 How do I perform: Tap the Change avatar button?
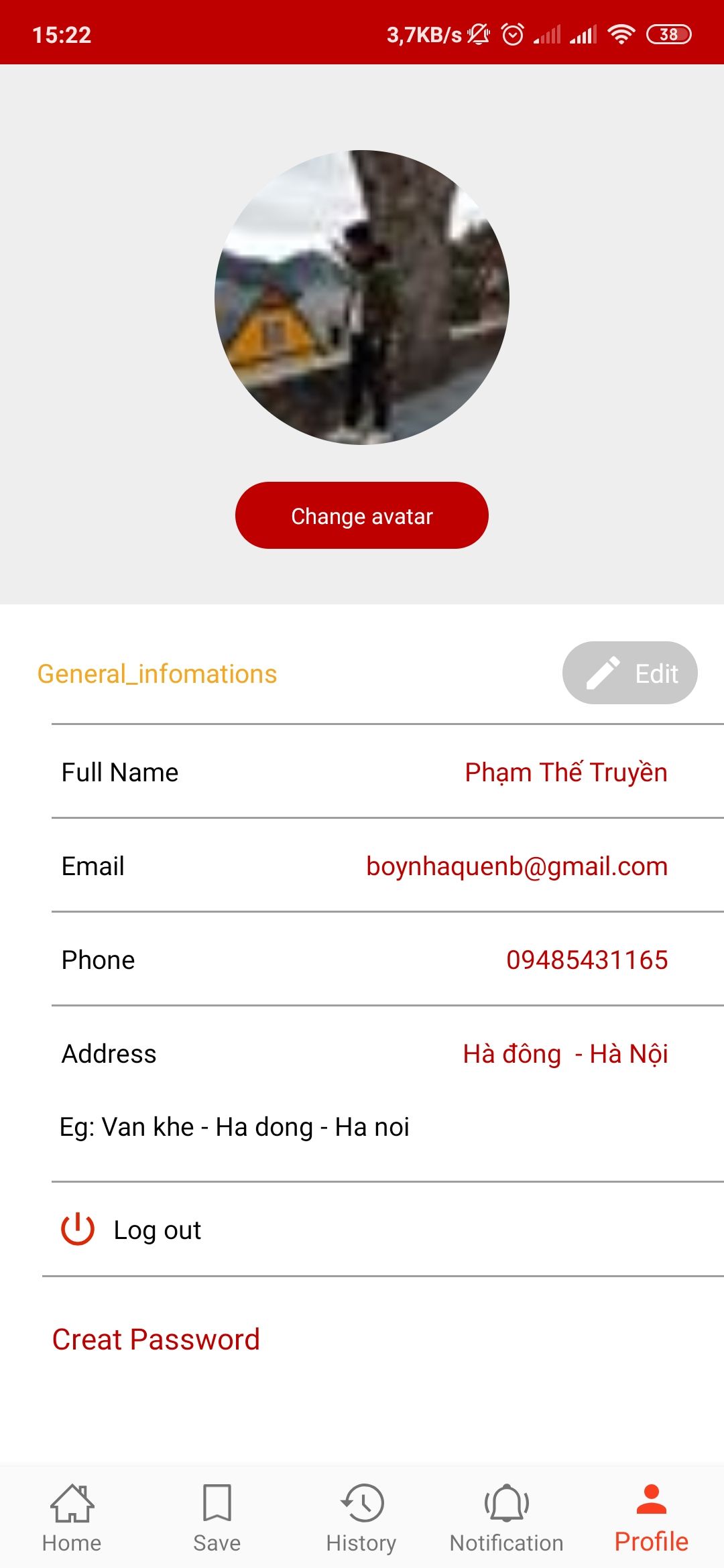pyautogui.click(x=361, y=515)
